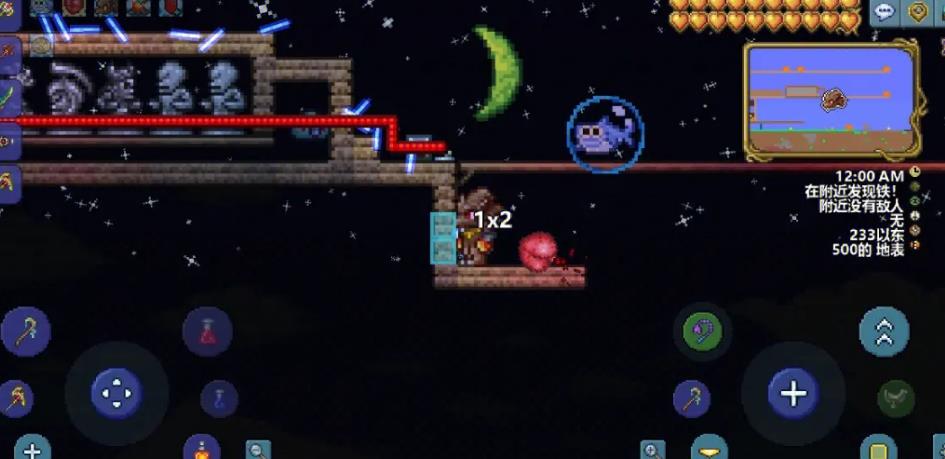
Task: Open the inventory button with yellow square
Action: 878,447
